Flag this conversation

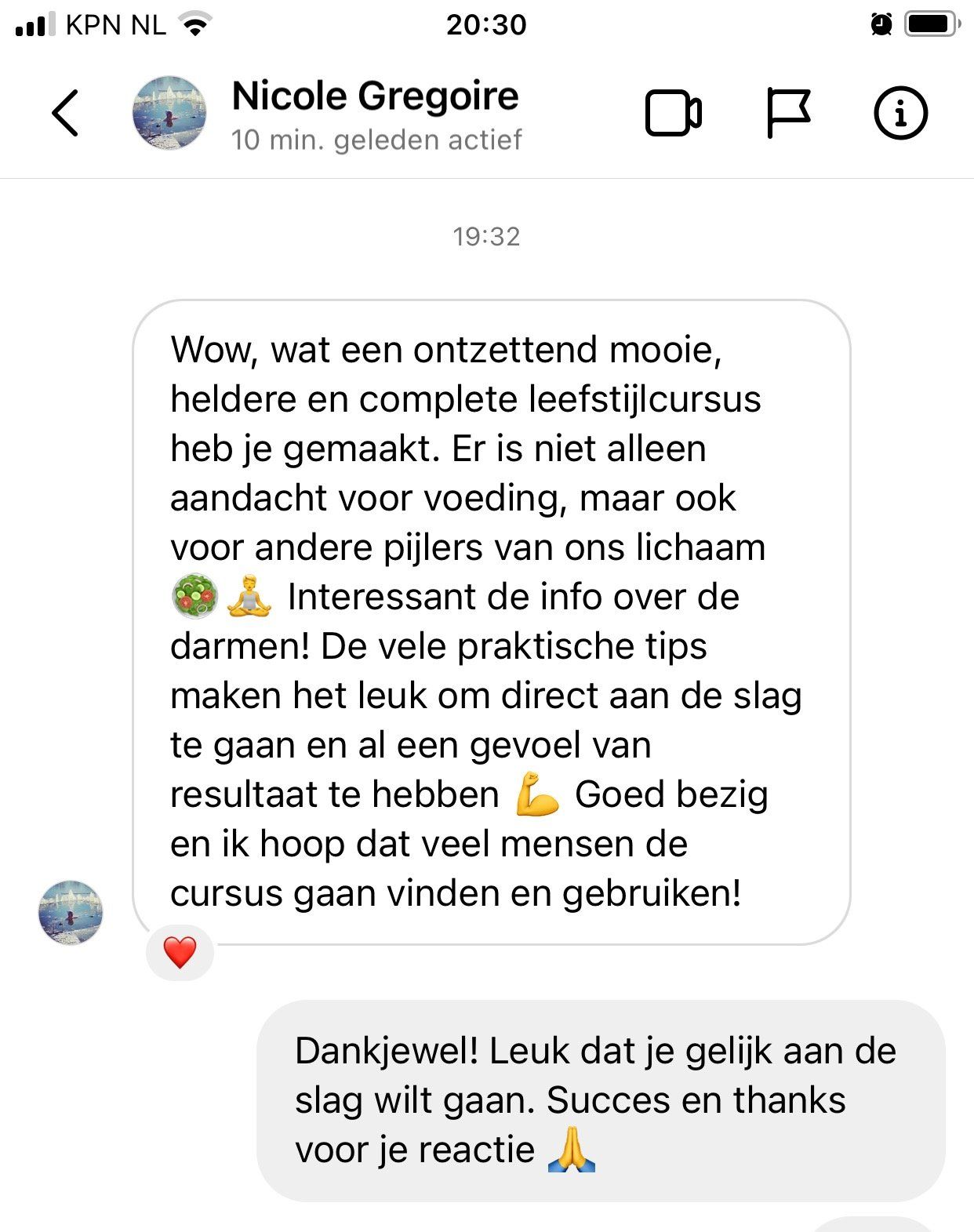coord(787,114)
